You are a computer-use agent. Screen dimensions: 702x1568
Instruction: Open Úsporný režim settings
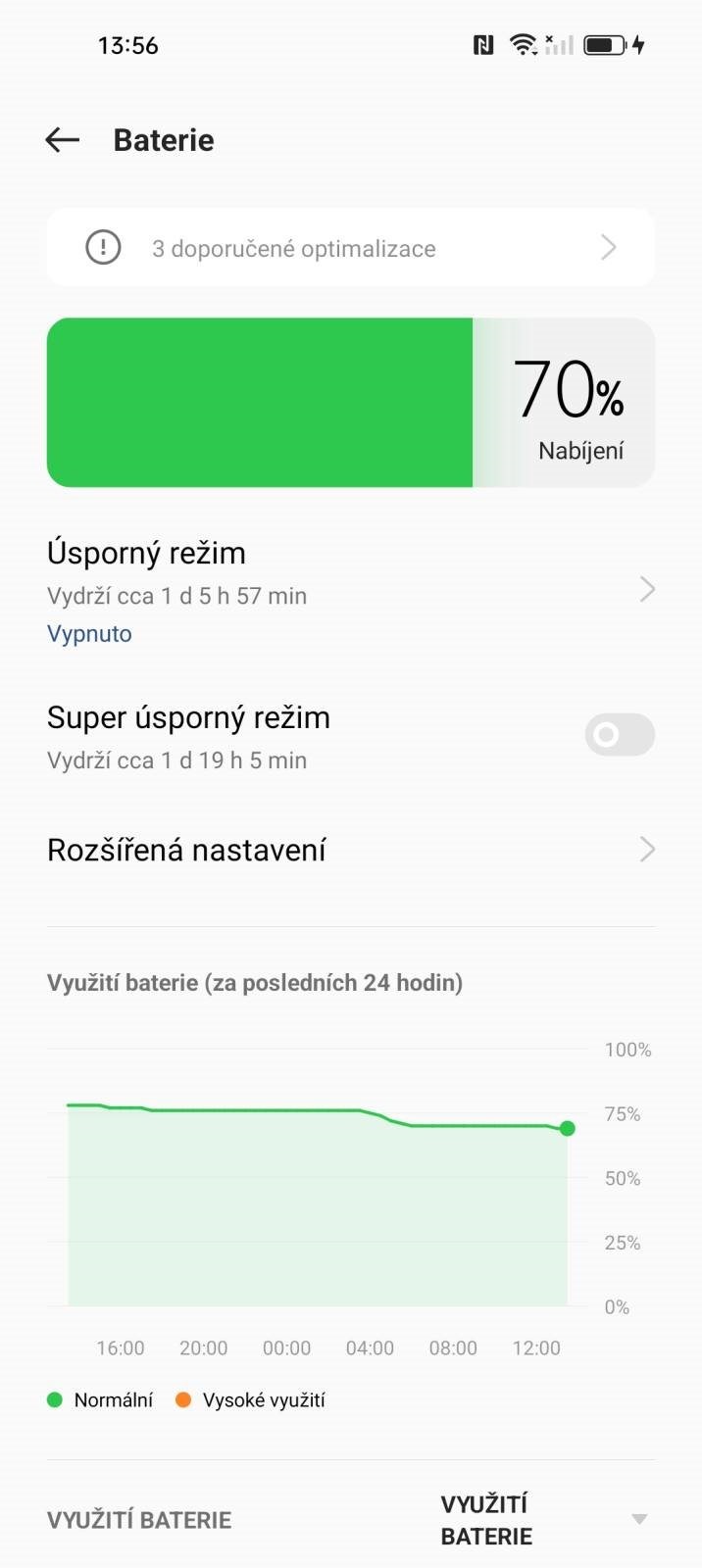(351, 591)
